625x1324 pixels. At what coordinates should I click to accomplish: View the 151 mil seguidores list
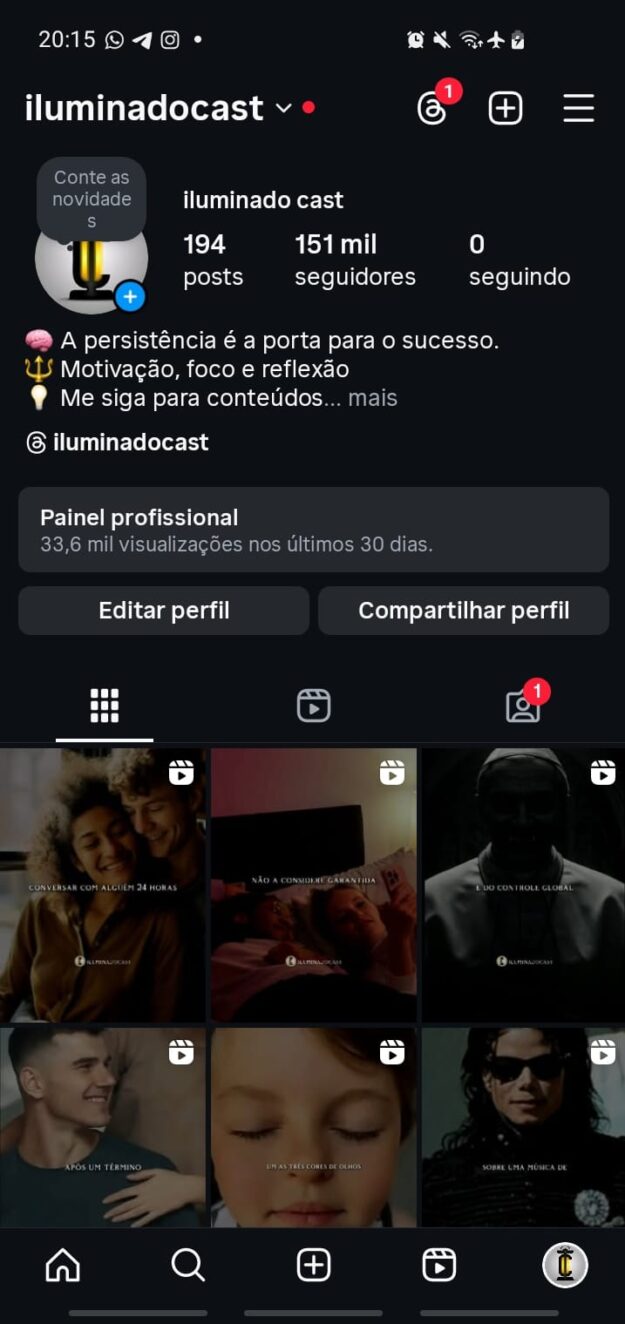[354, 260]
